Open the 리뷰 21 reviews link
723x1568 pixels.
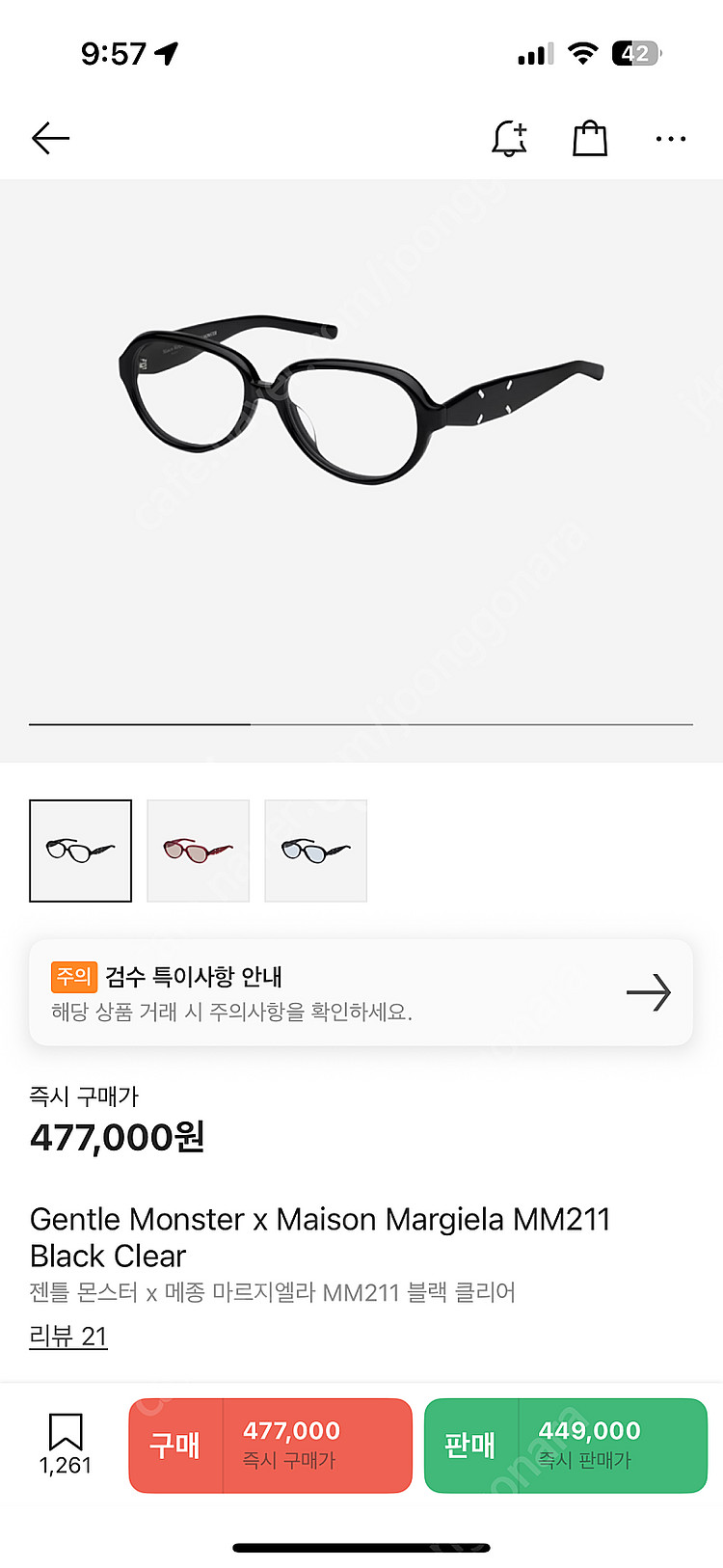(x=68, y=1336)
